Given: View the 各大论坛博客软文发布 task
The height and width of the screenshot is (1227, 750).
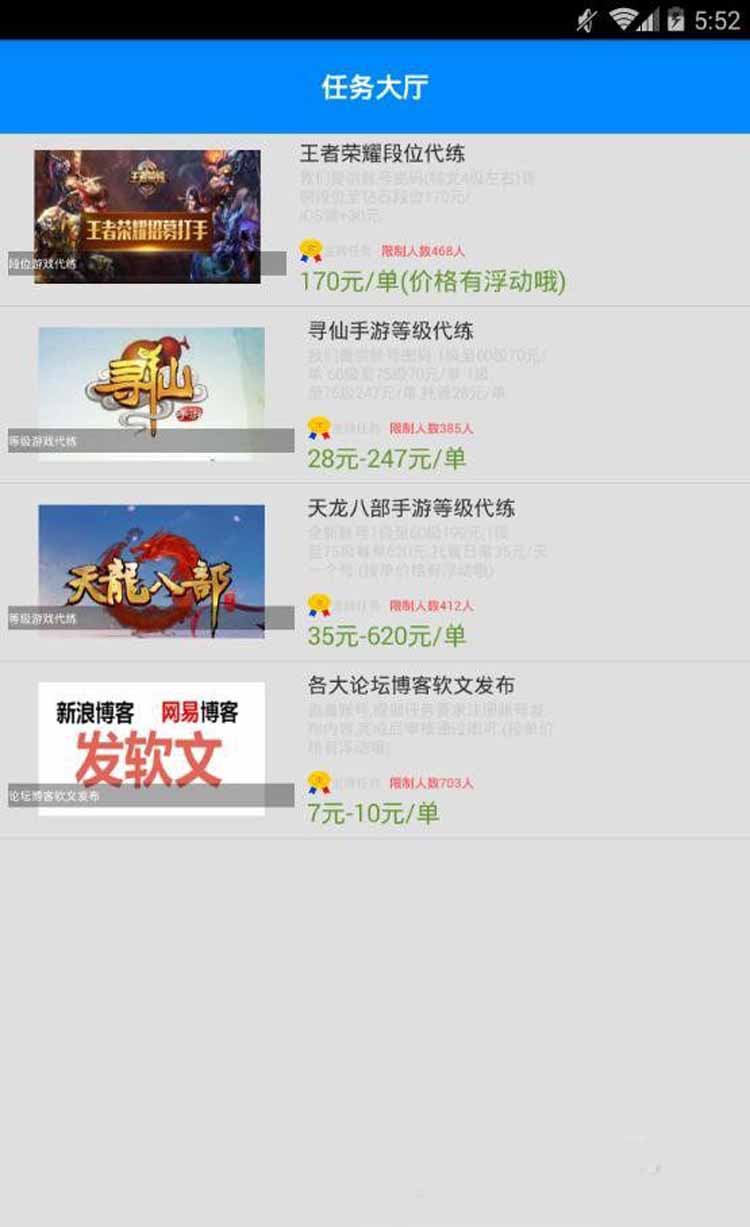Looking at the screenshot, I should (x=411, y=686).
